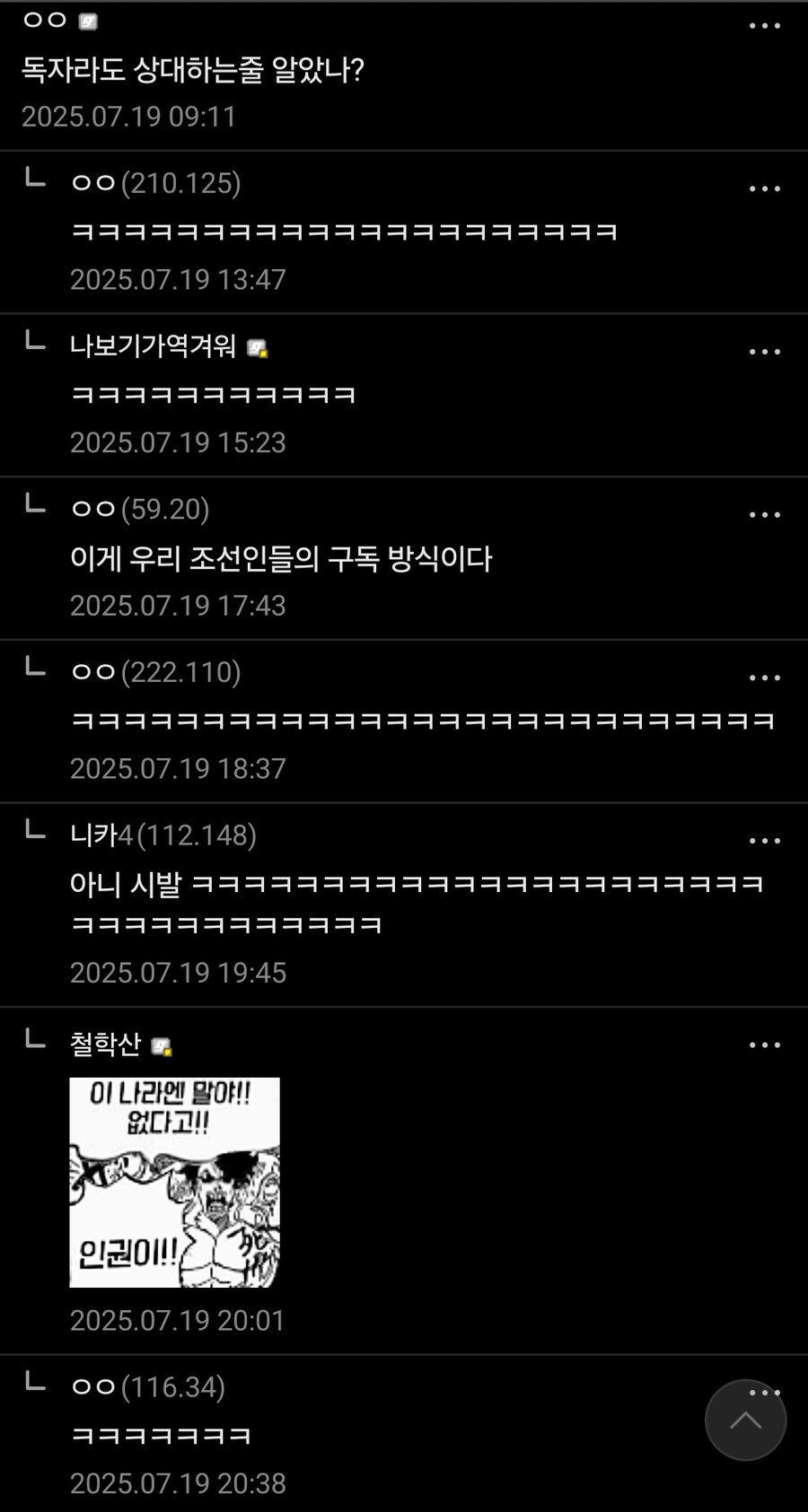808x1512 pixels.
Task: Select the nickname 나보기가역겨워
Action: pos(154,346)
